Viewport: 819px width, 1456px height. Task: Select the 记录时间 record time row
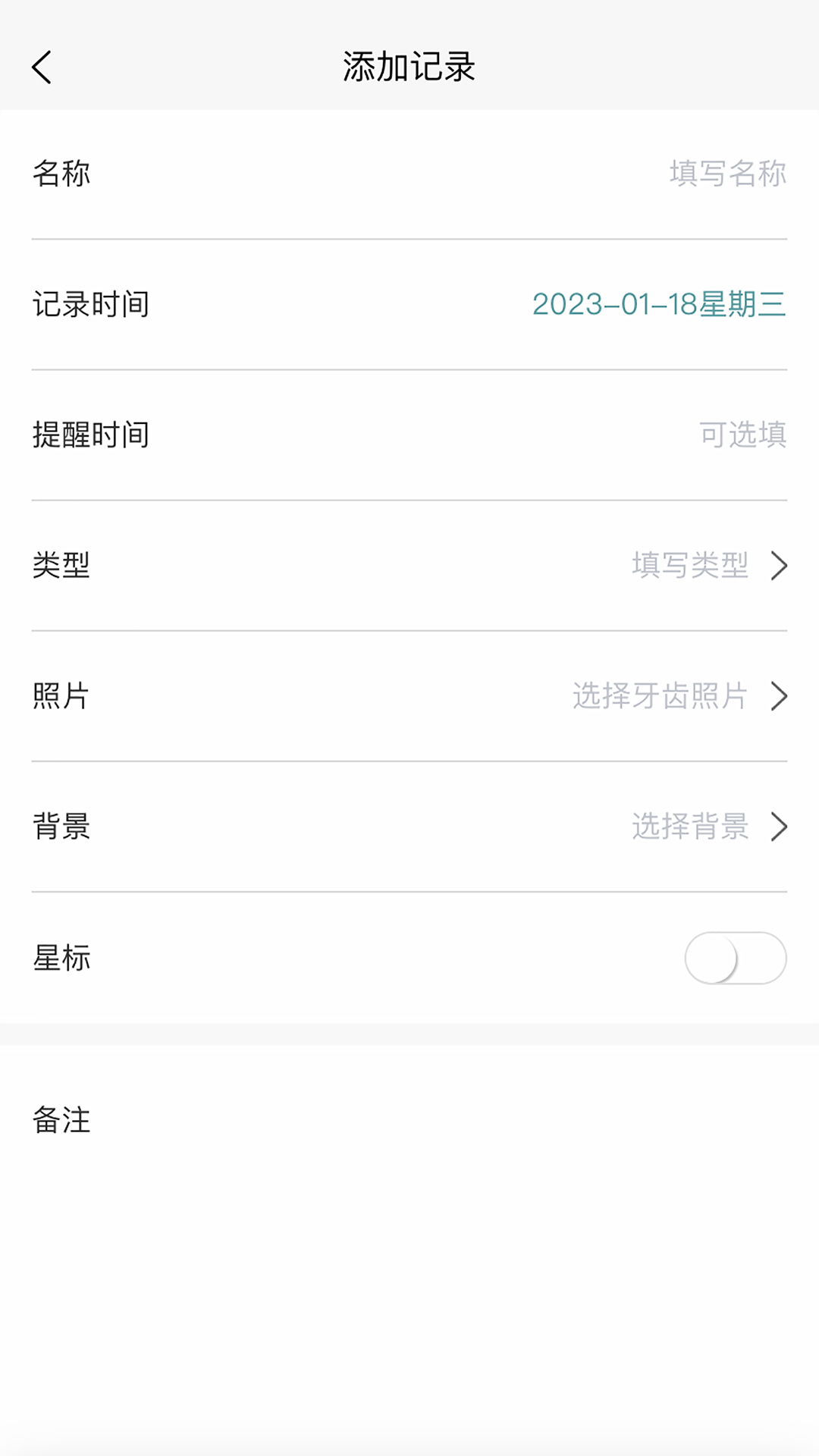[x=409, y=305]
